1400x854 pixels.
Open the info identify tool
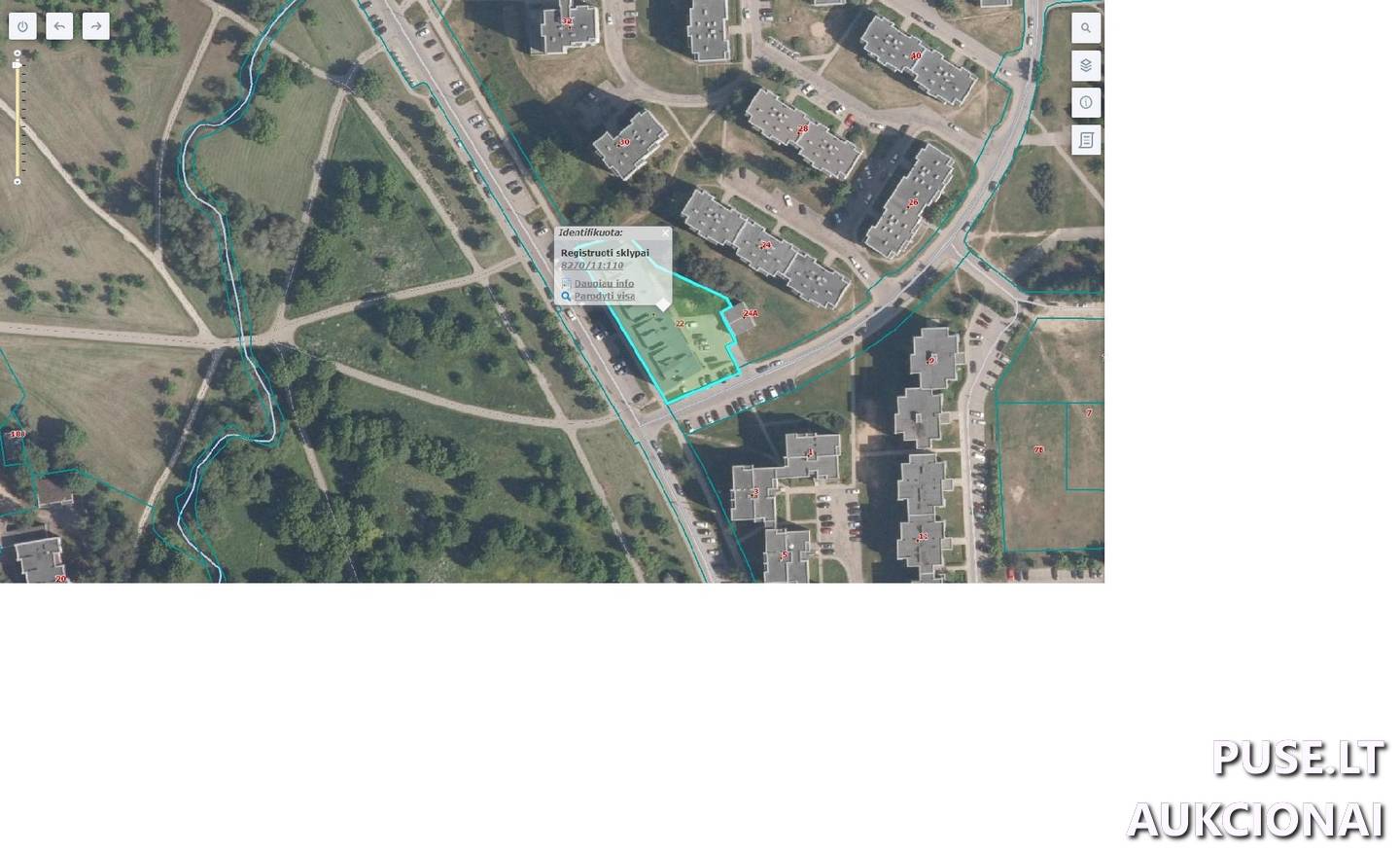point(1086,102)
